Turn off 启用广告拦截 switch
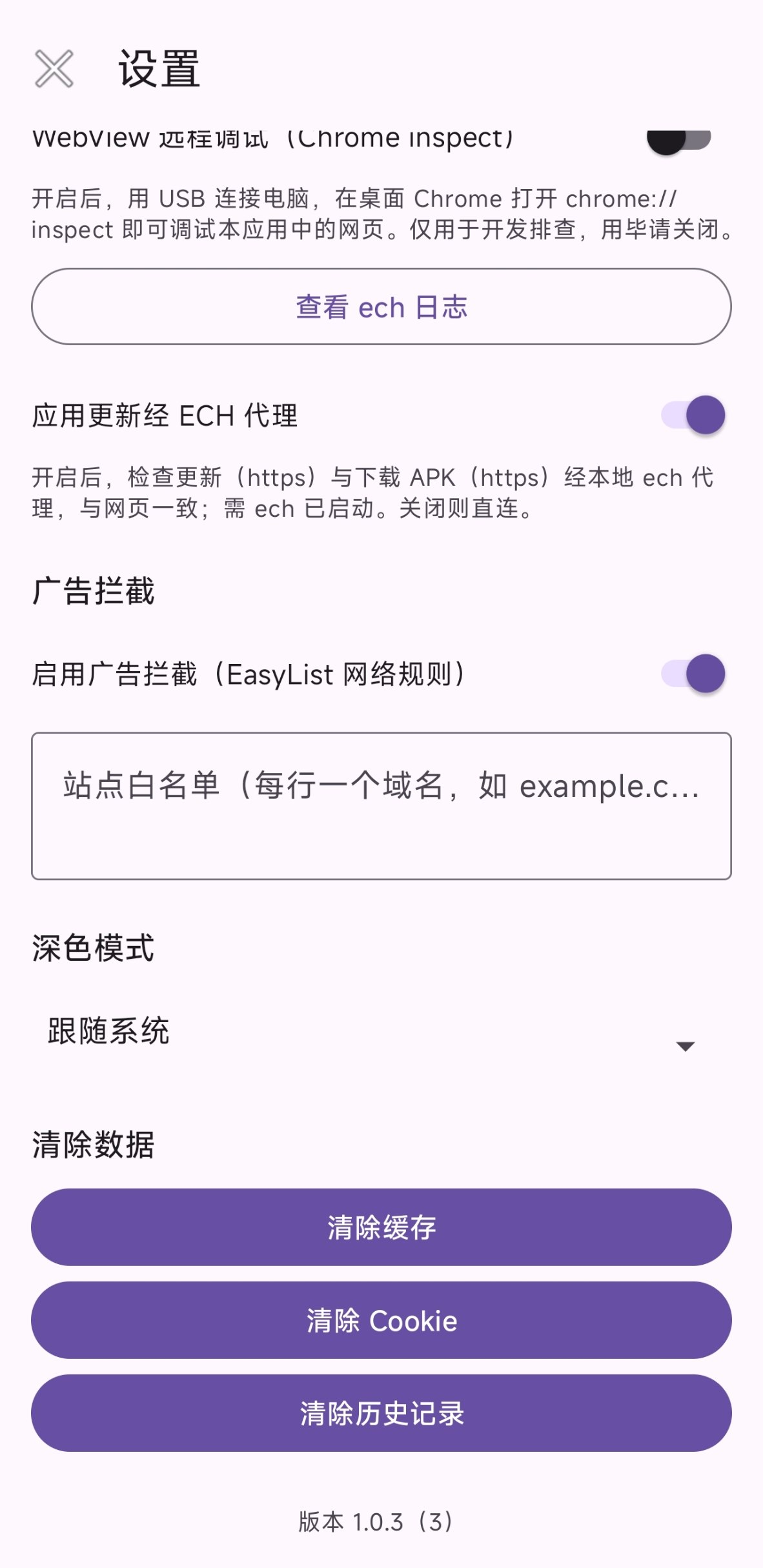Image resolution: width=763 pixels, height=1568 pixels. pos(693,674)
